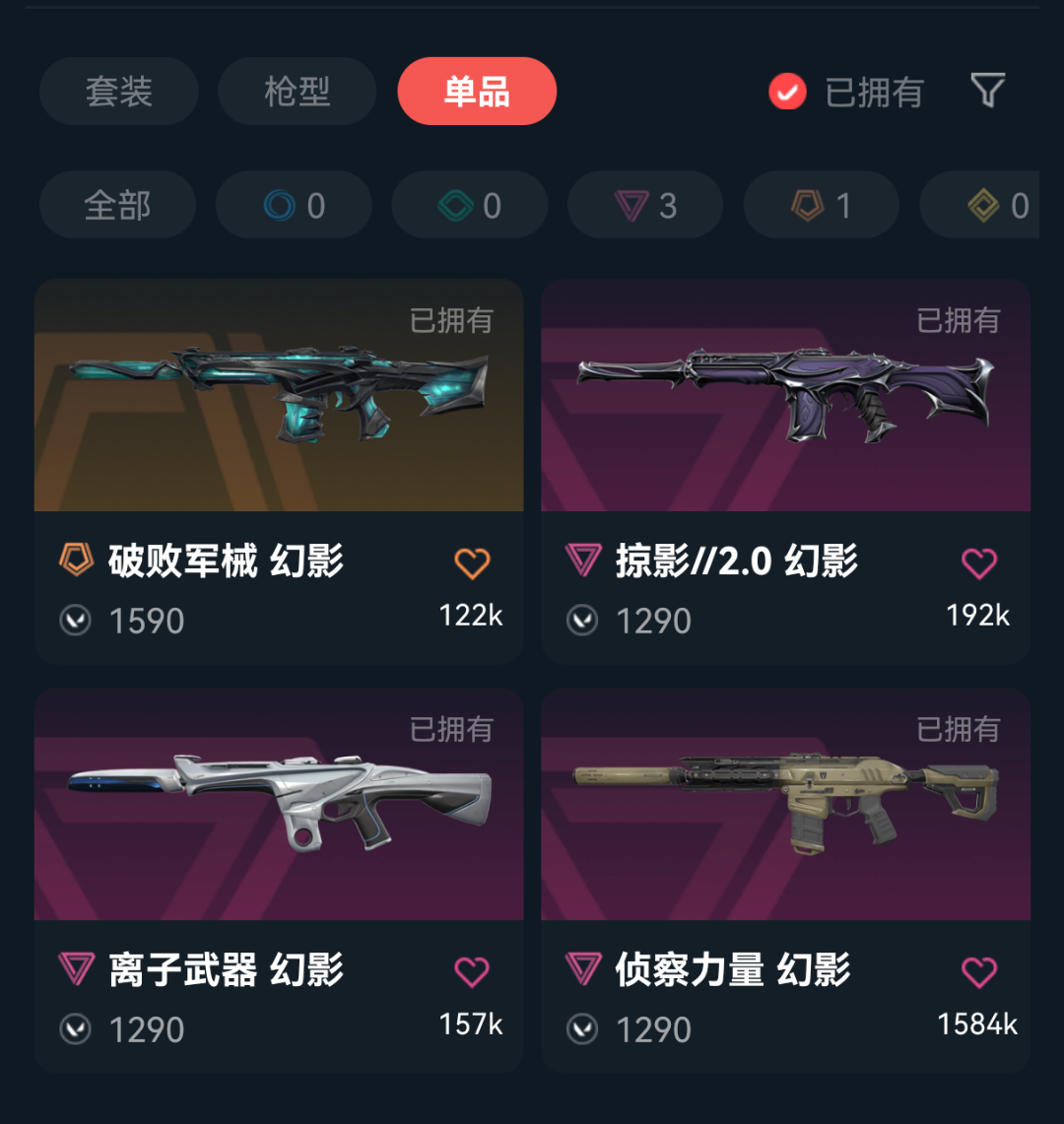
Task: Open the funnel filter options
Action: click(987, 91)
